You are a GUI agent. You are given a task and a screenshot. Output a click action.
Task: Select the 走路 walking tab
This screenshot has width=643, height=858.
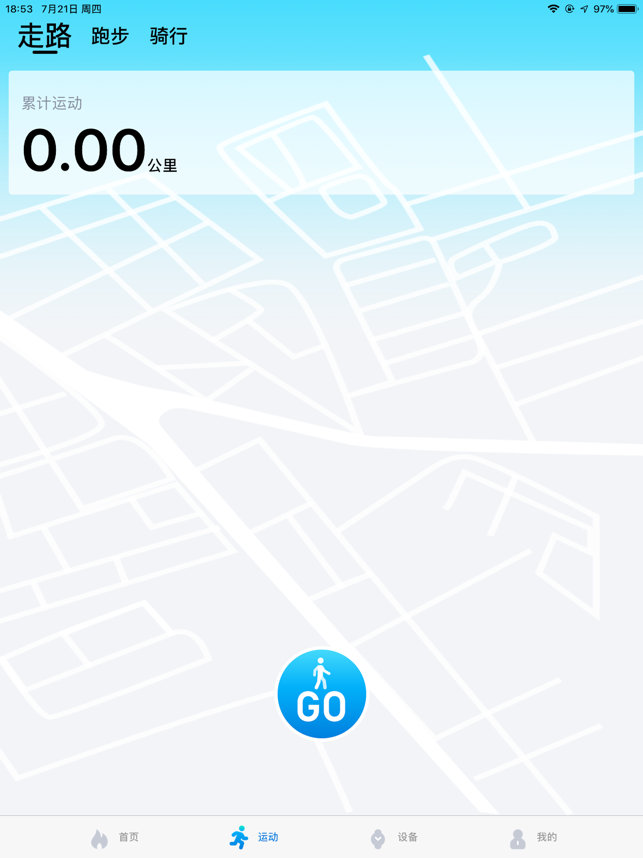click(x=45, y=37)
